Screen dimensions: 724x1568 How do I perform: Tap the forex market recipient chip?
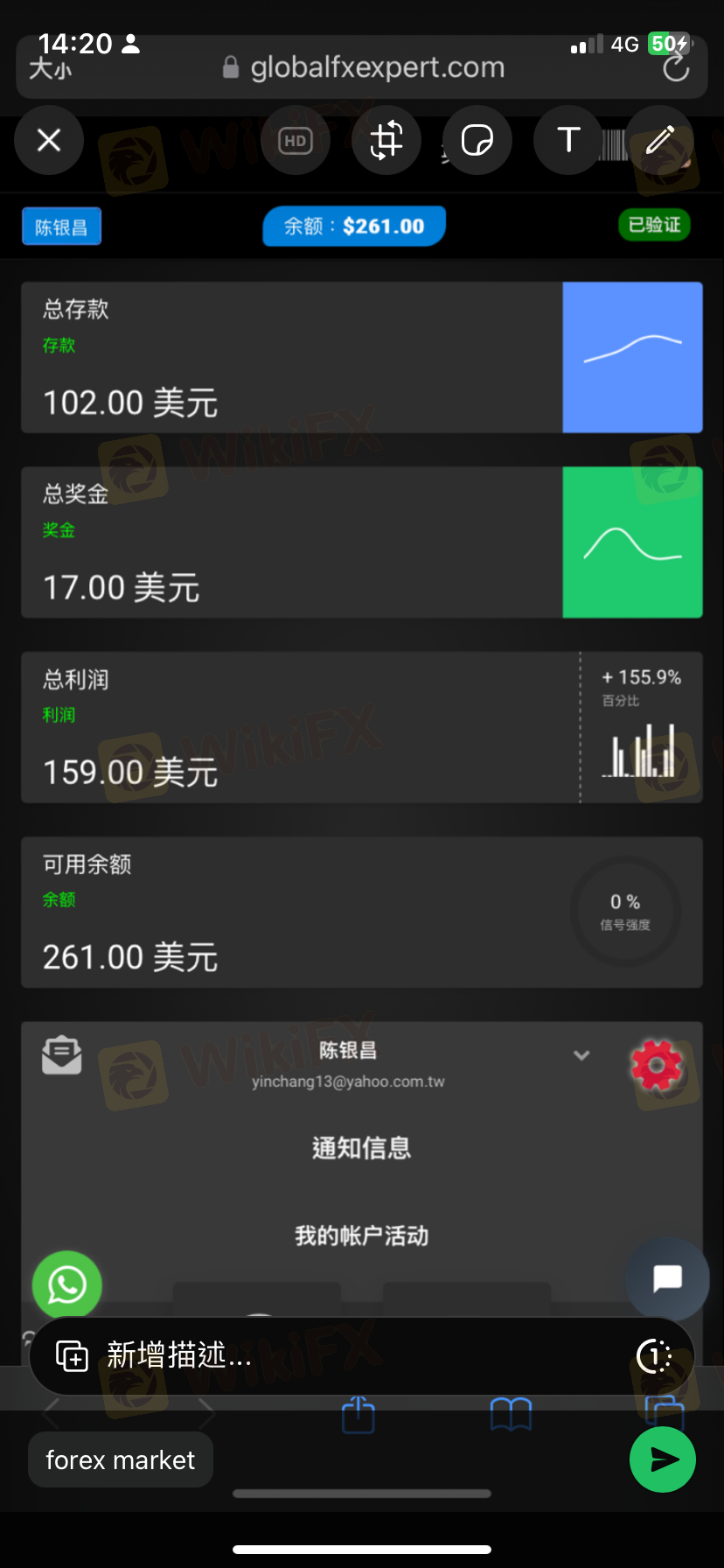pos(121,1459)
